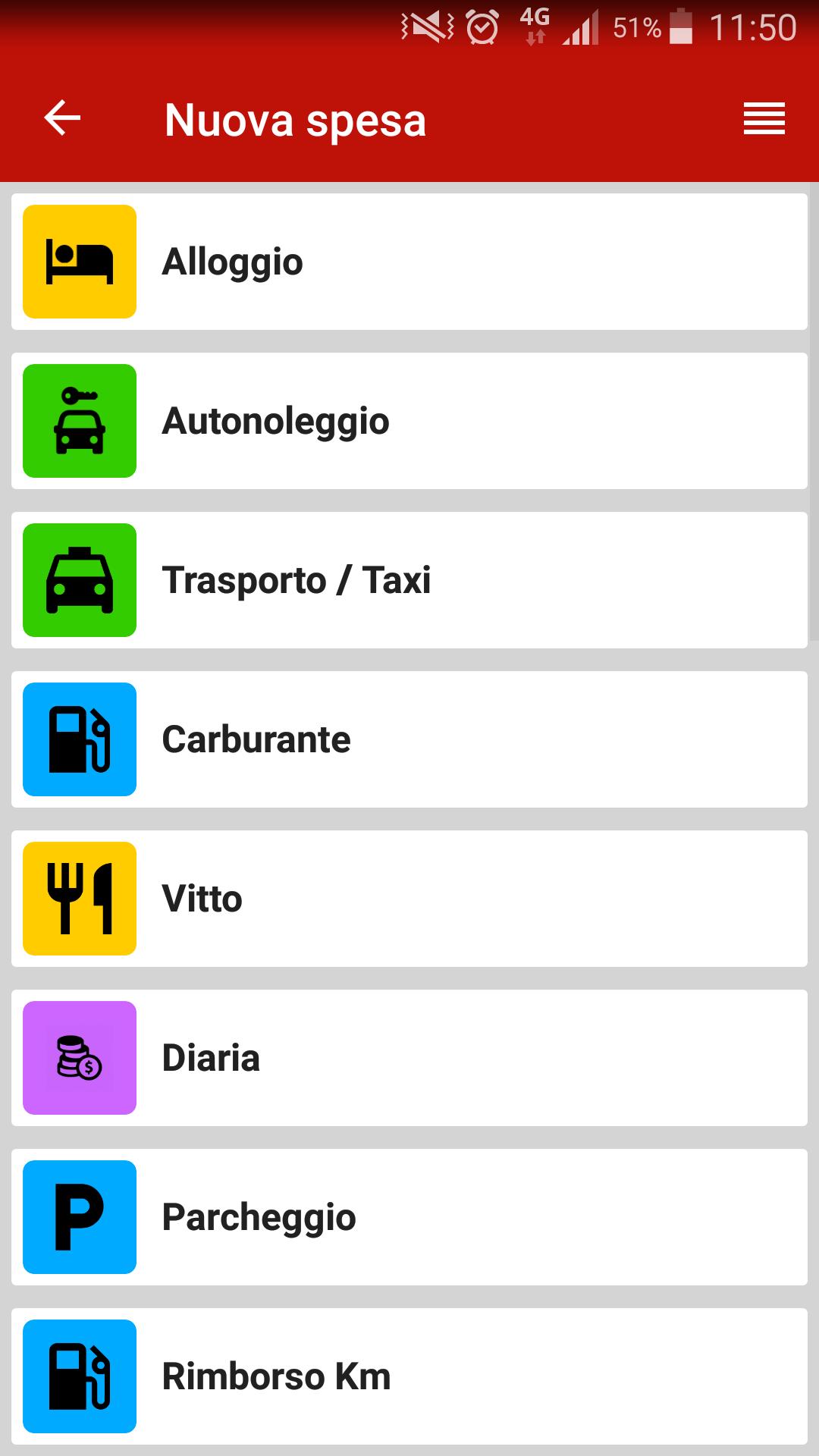Tap the Diaria category
The image size is (819, 1456).
pos(409,1058)
